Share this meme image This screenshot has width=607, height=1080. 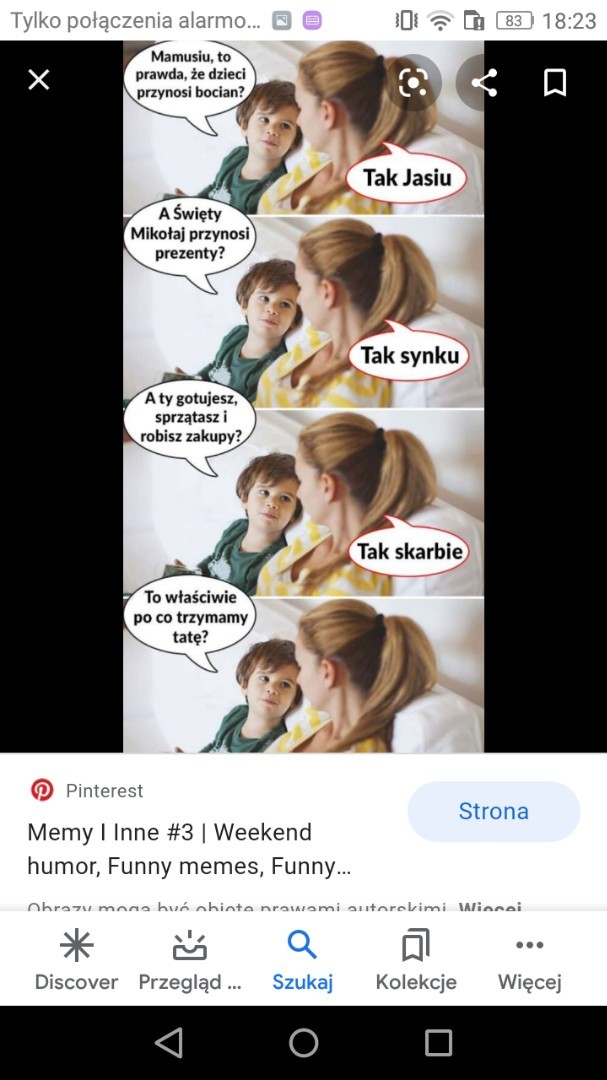[x=484, y=82]
